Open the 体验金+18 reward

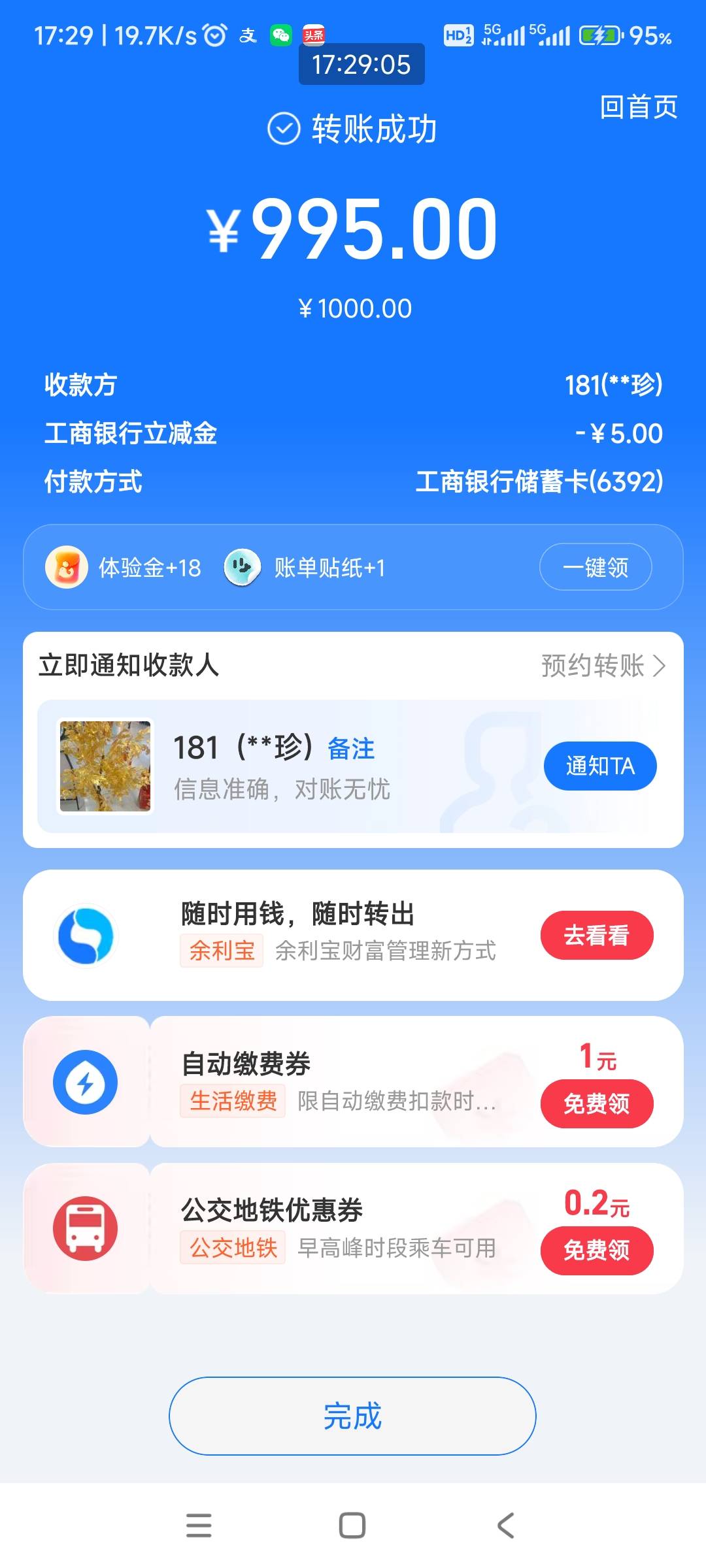(x=124, y=567)
